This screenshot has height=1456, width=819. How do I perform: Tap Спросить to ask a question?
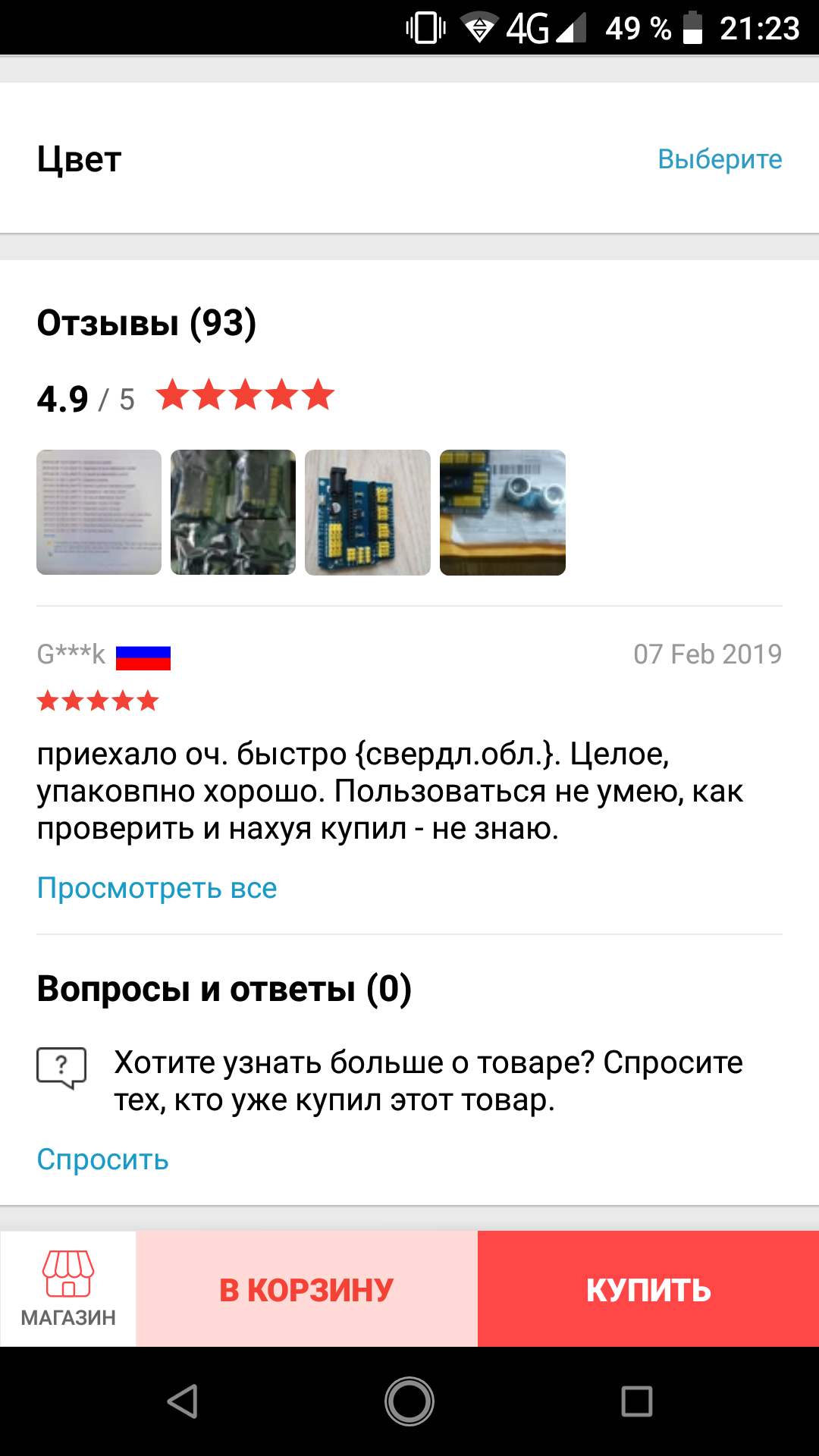point(102,1159)
